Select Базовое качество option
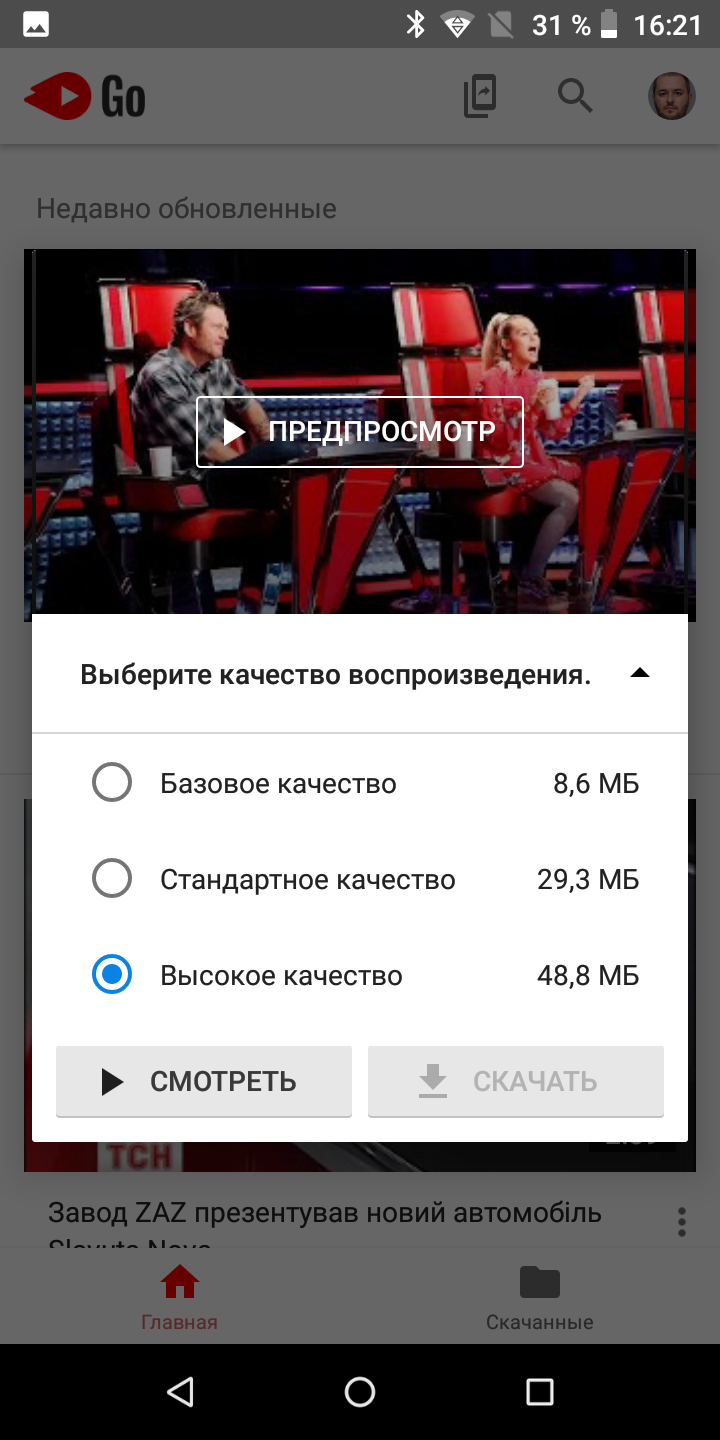Viewport: 720px width, 1440px height. pos(112,783)
